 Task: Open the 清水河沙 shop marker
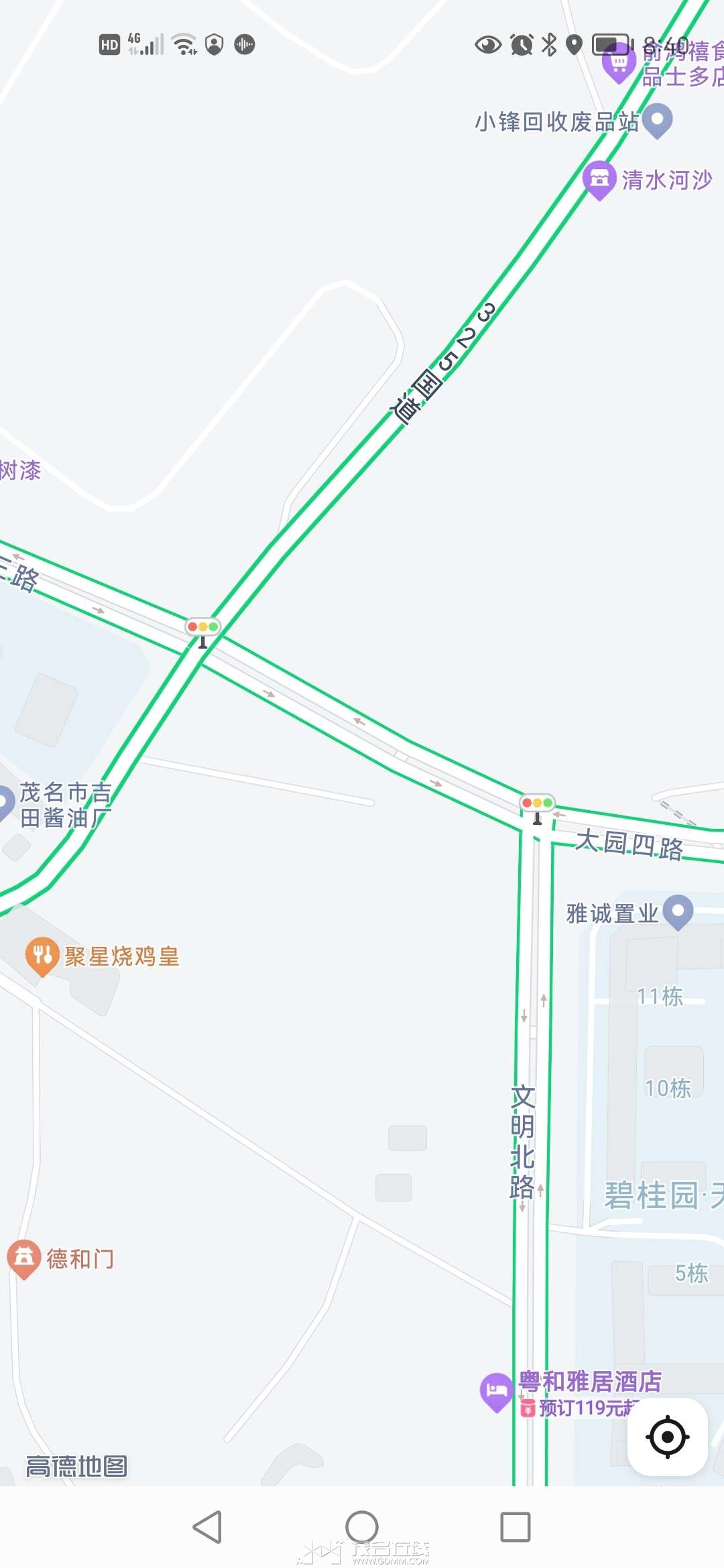tap(599, 180)
